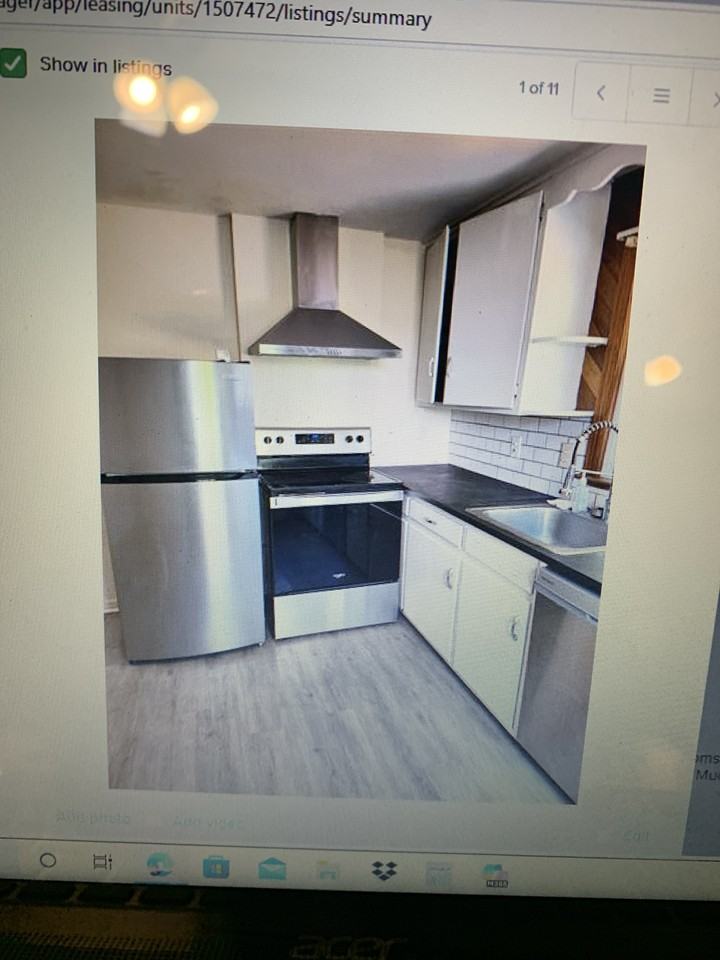Uncheck the Show in listings checkbox
Viewport: 720px width, 960px height.
pos(13,64)
